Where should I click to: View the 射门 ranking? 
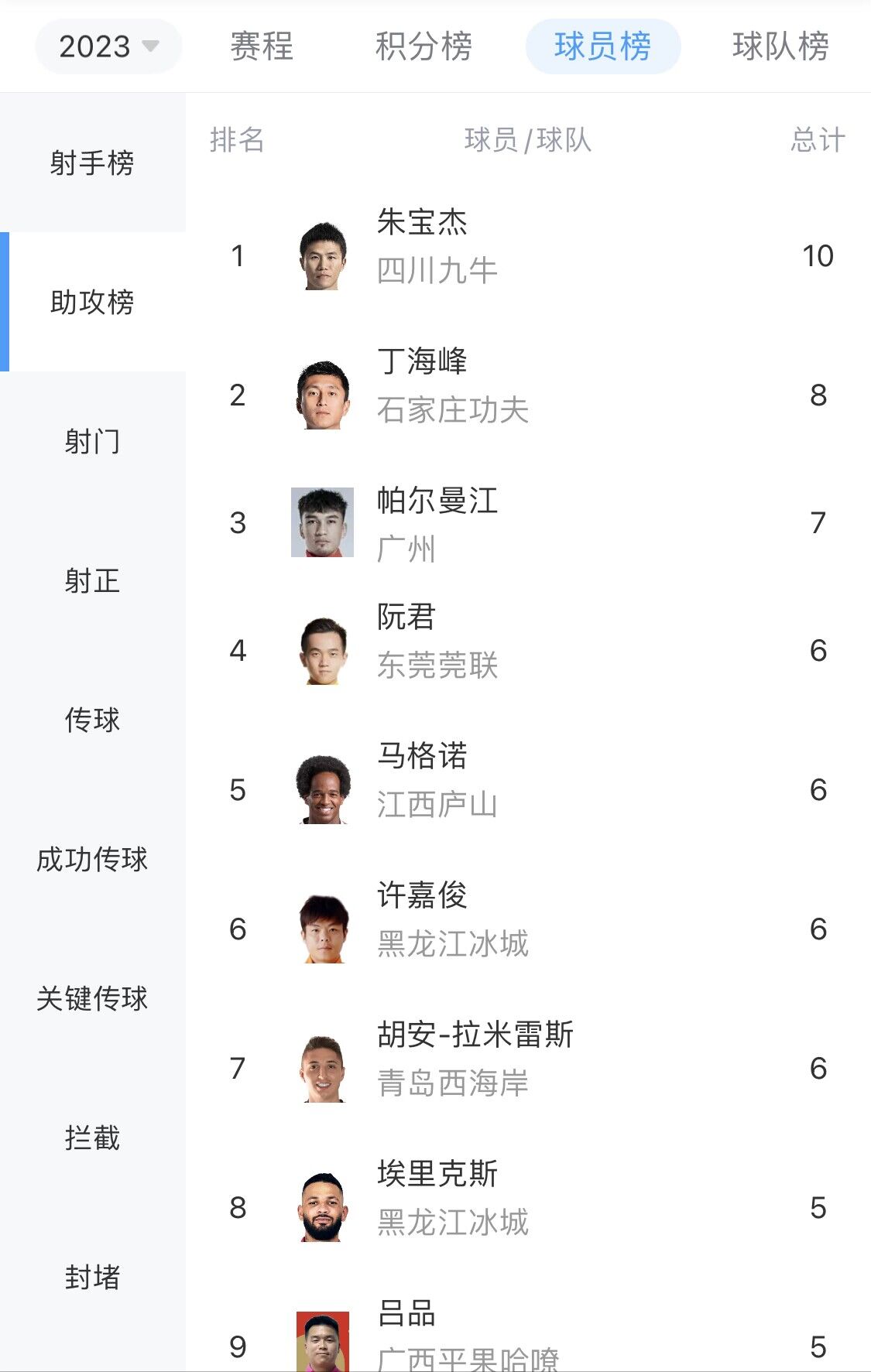(92, 442)
